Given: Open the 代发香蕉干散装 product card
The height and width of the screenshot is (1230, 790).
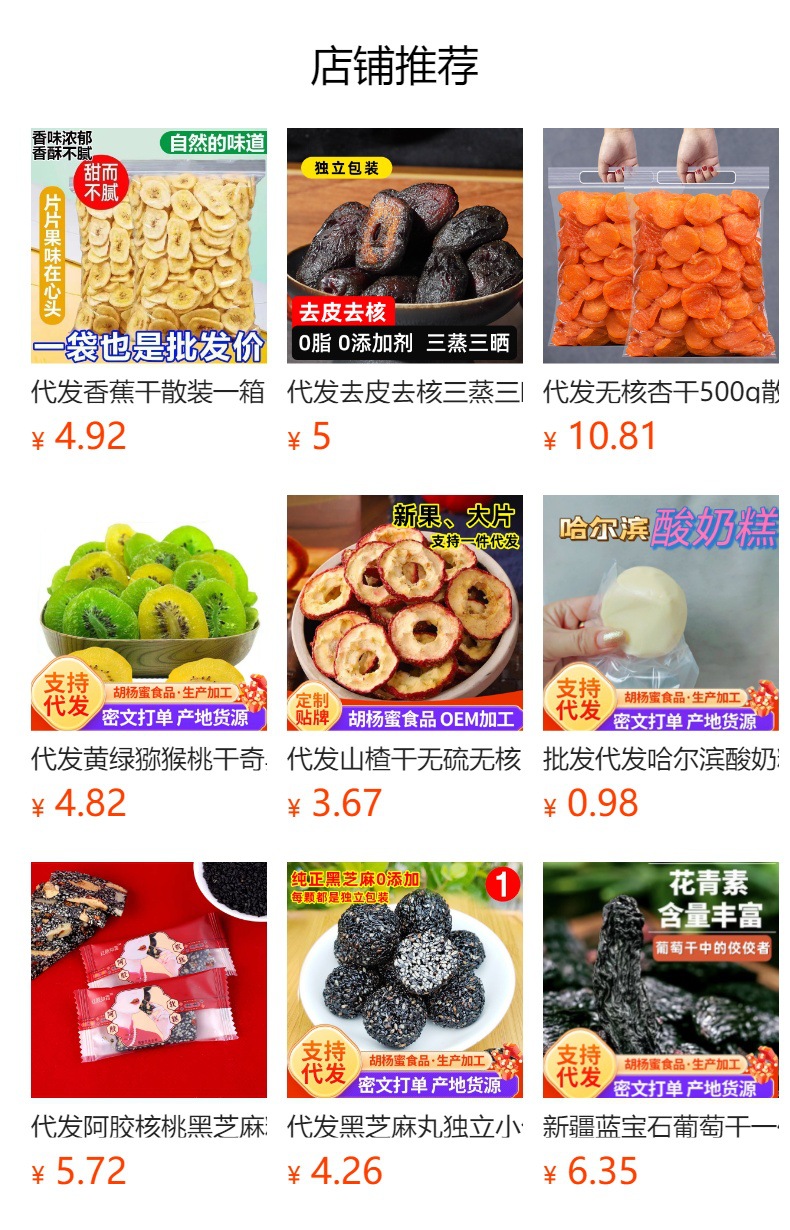Looking at the screenshot, I should [149, 246].
